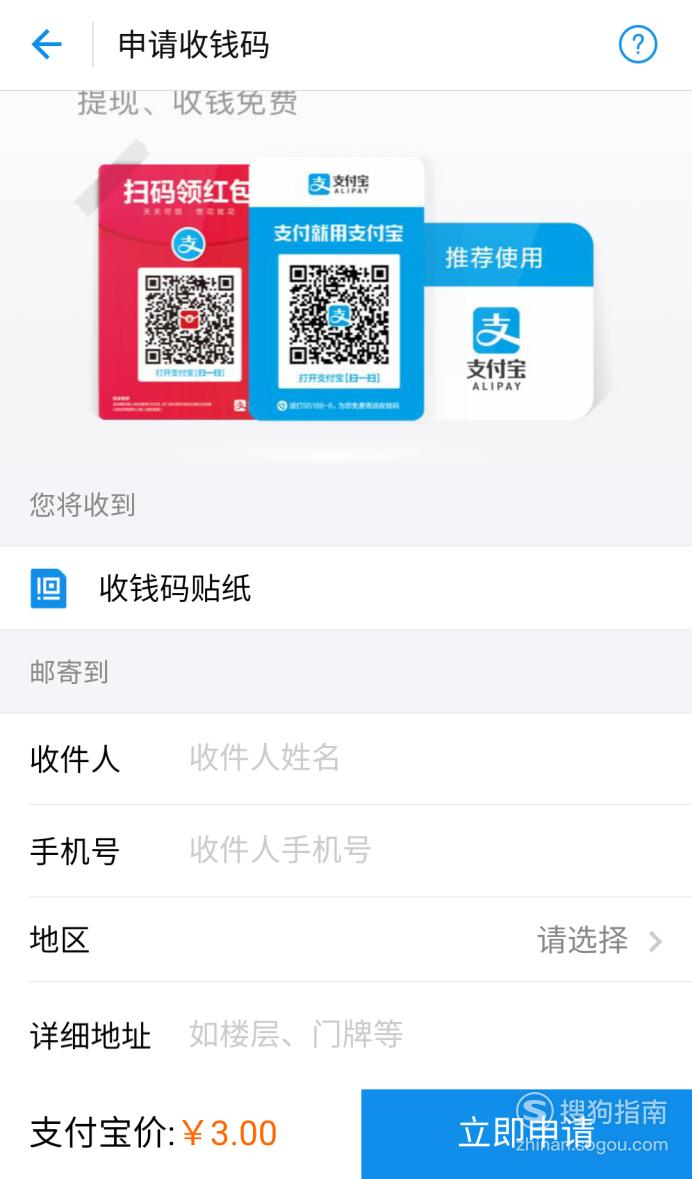Open the 地区 region picker
Screen dimensions: 692x1179
[346, 939]
